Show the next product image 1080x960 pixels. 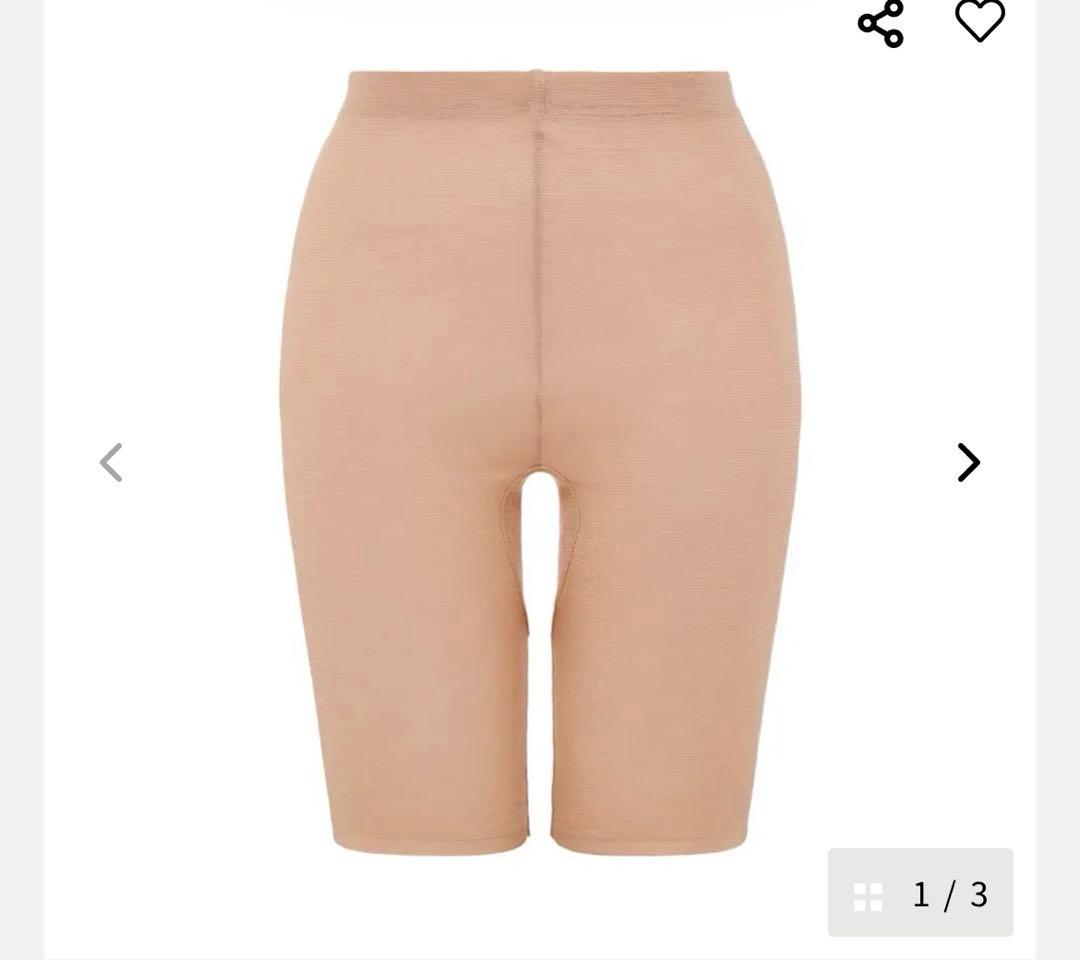[x=968, y=462]
